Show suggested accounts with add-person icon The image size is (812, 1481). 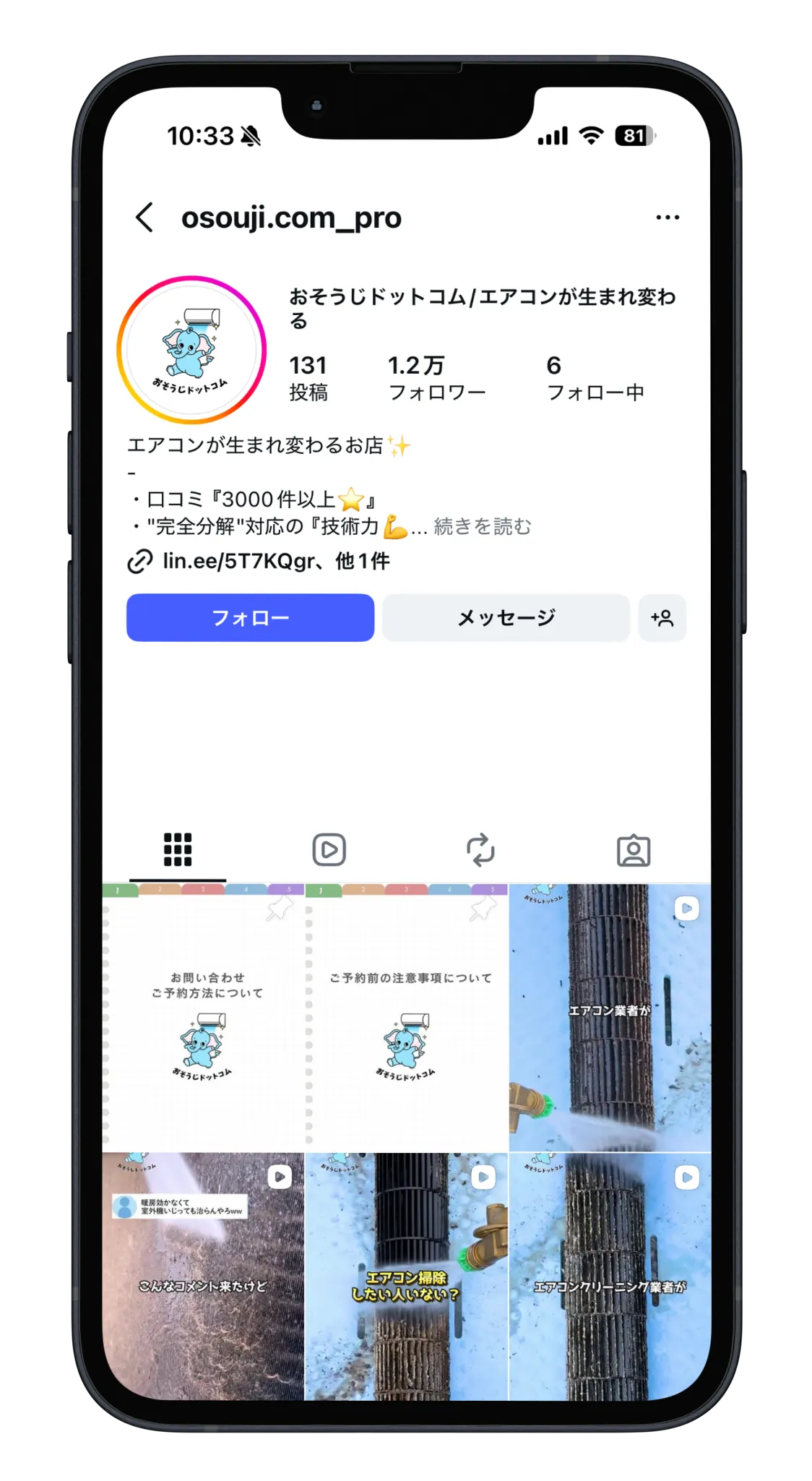click(662, 618)
